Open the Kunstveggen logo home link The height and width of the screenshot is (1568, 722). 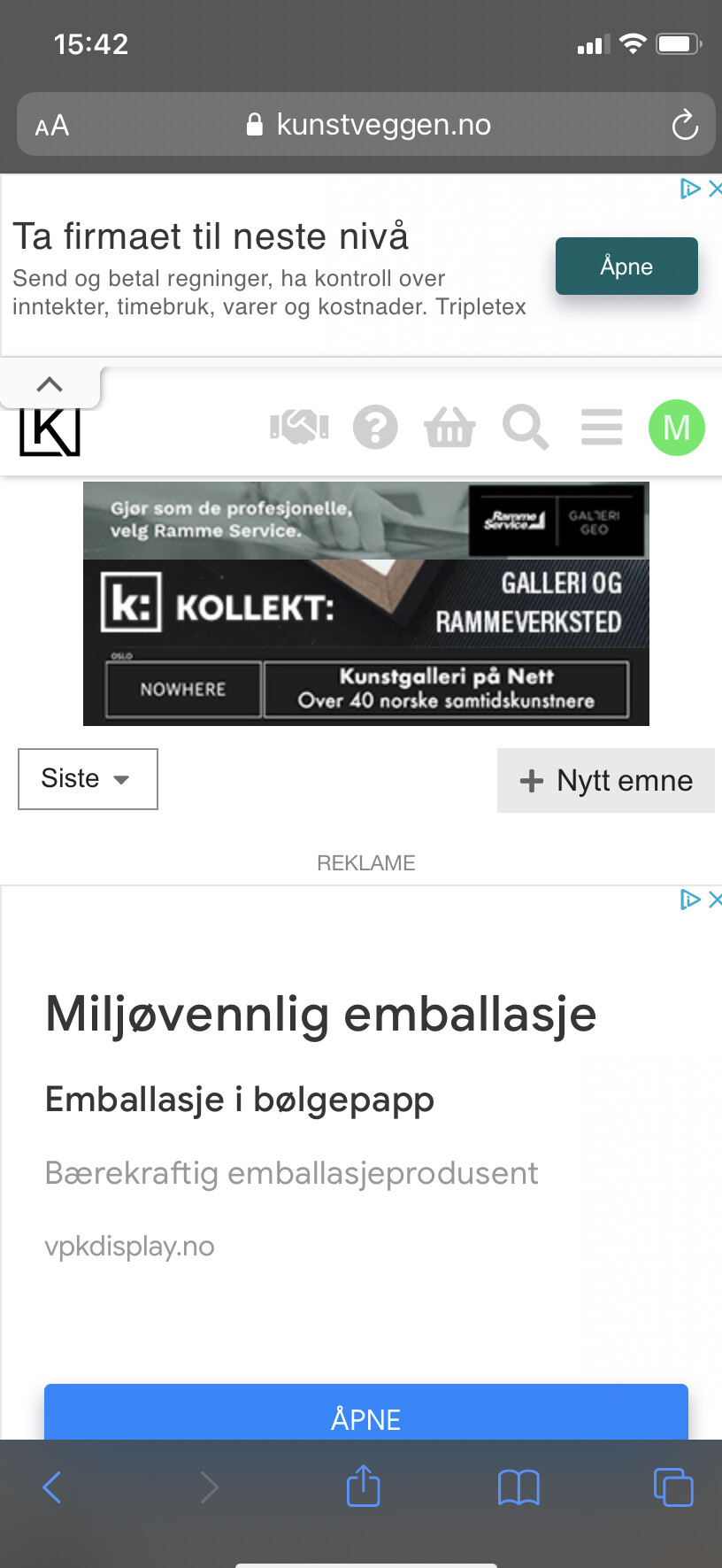point(50,431)
